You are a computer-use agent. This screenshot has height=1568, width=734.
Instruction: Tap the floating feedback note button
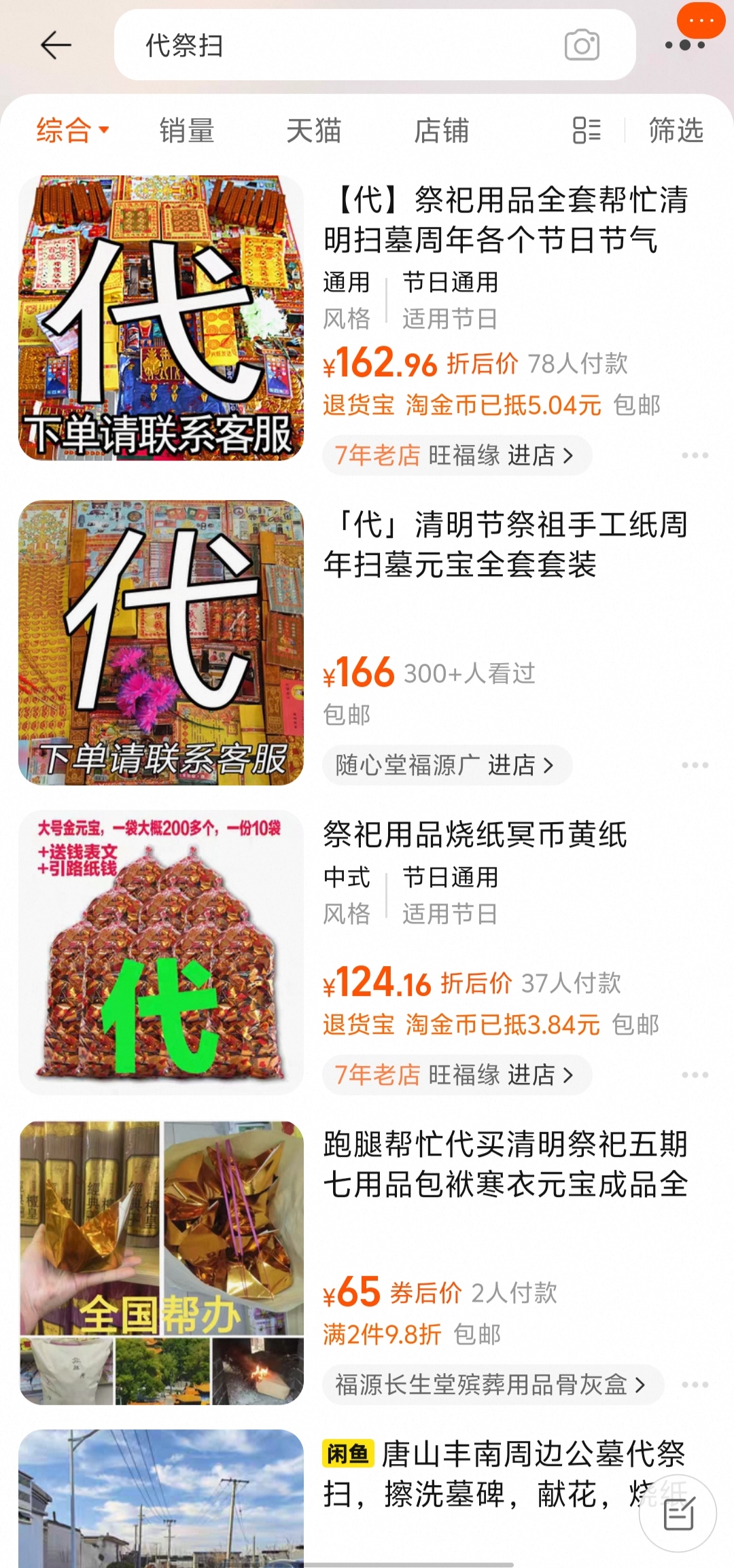(678, 1514)
